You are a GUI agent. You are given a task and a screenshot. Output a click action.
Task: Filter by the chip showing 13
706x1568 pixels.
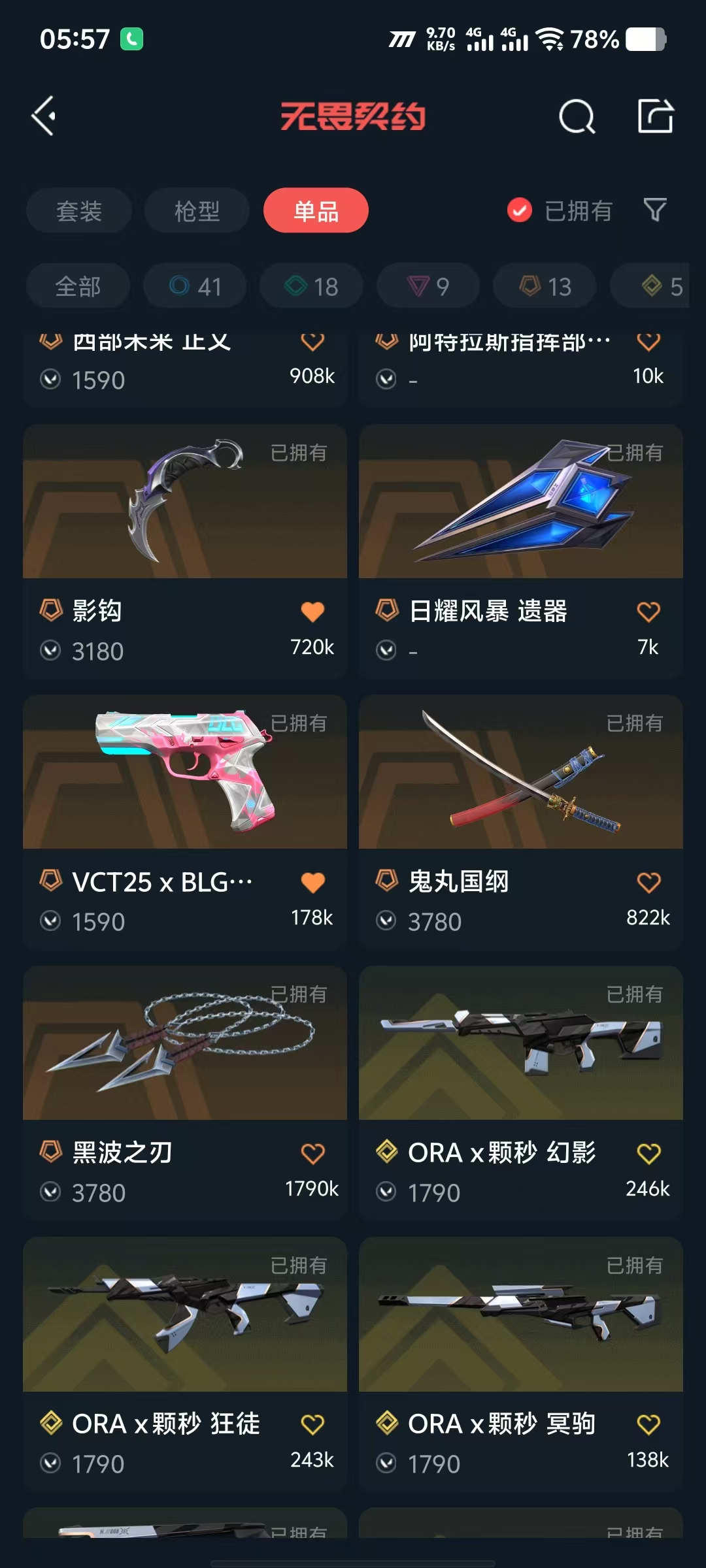click(x=545, y=286)
